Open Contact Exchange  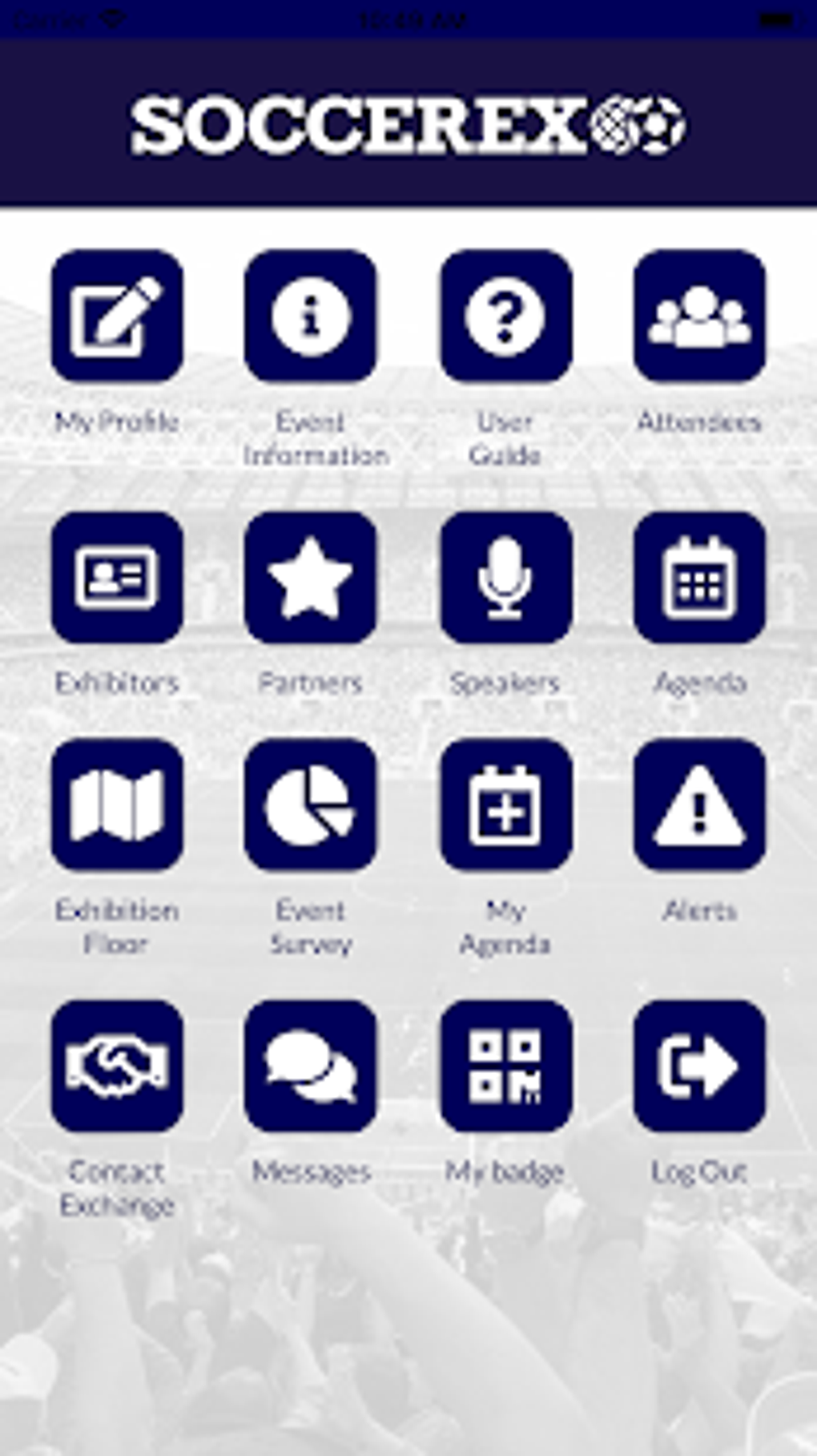point(117,1065)
